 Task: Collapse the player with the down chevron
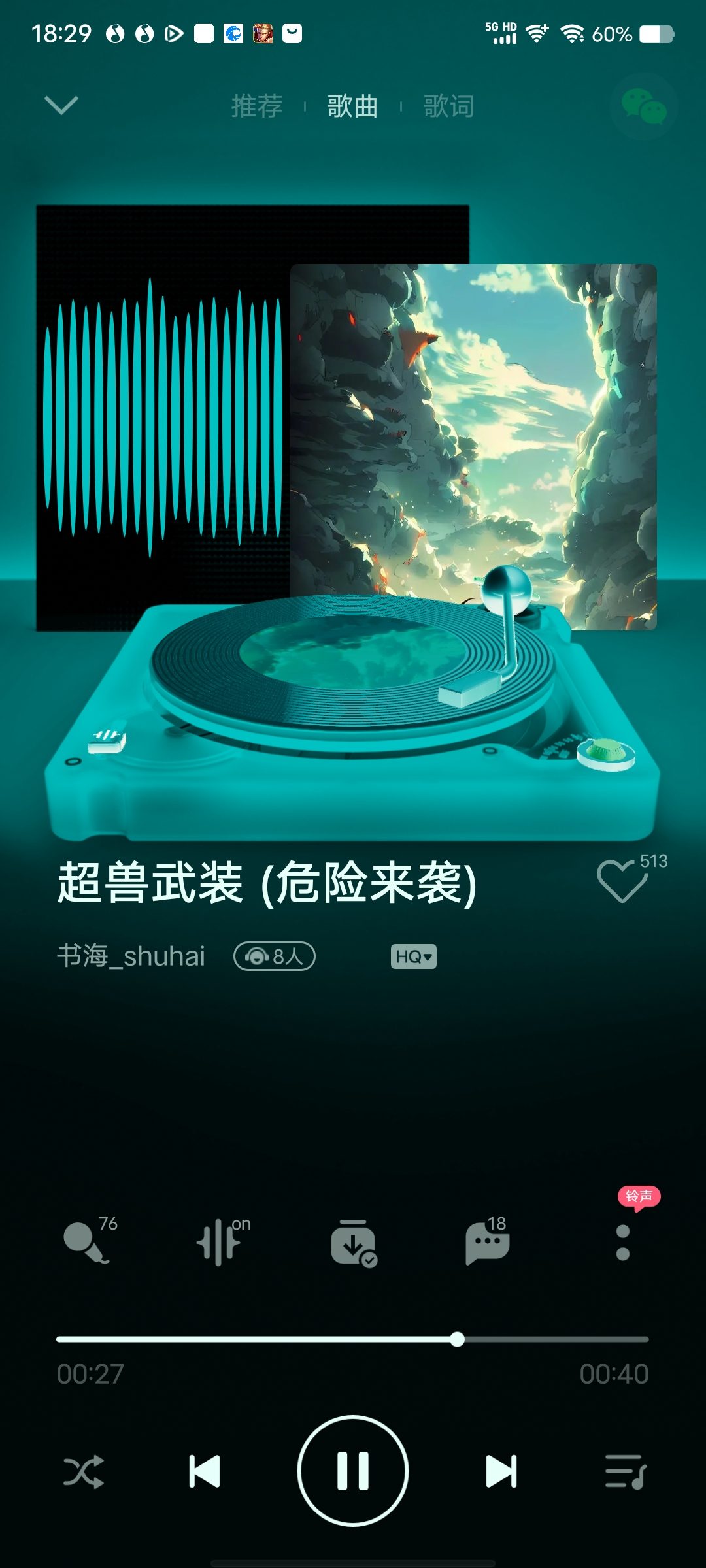pos(61,105)
